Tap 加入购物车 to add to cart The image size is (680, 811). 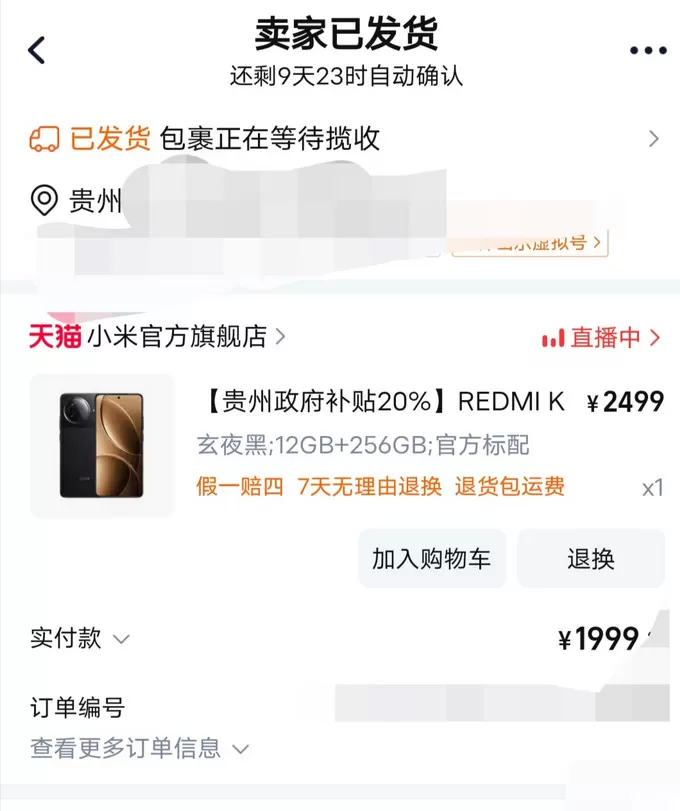click(431, 558)
